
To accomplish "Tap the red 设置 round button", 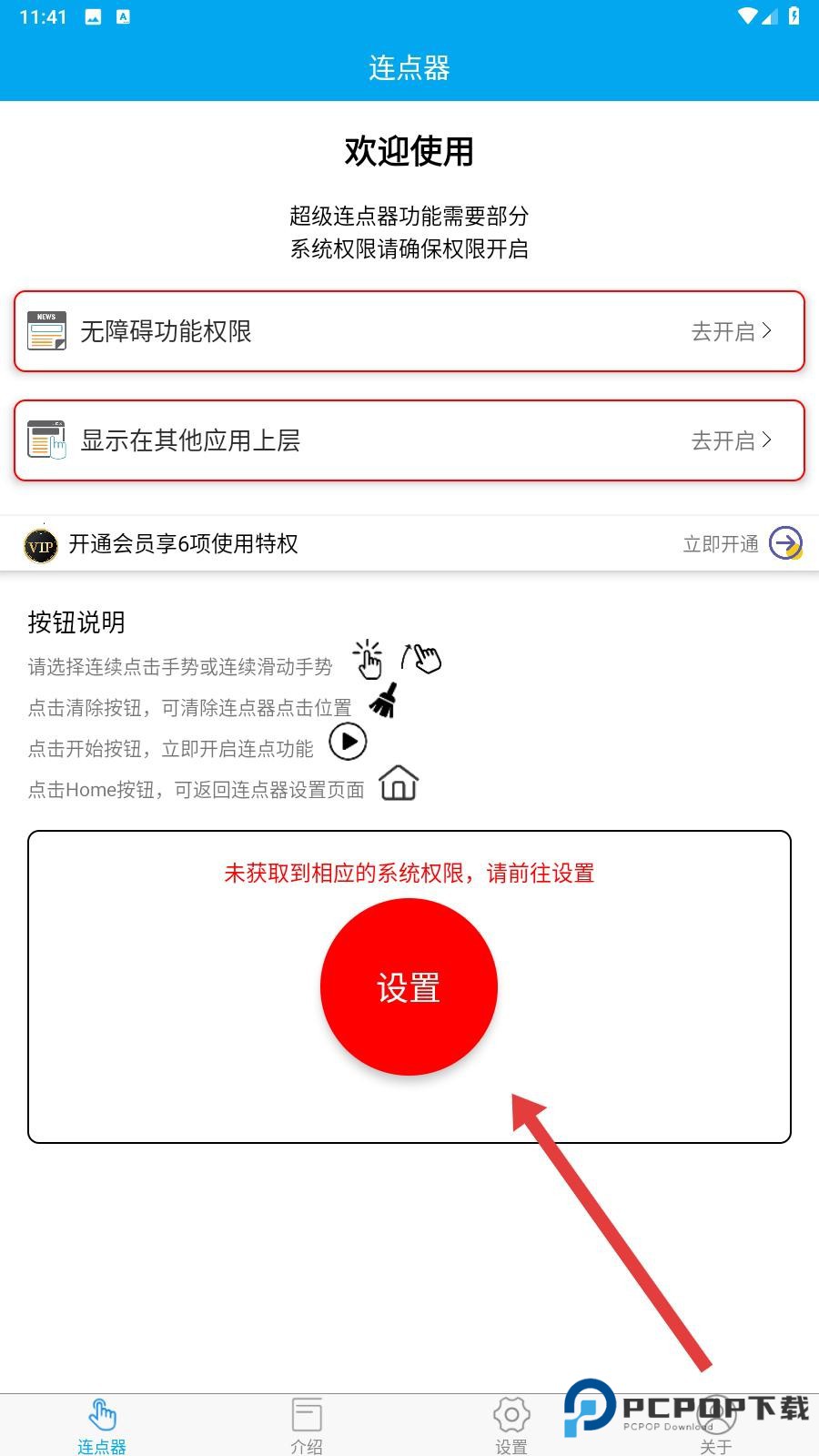I will click(409, 986).
